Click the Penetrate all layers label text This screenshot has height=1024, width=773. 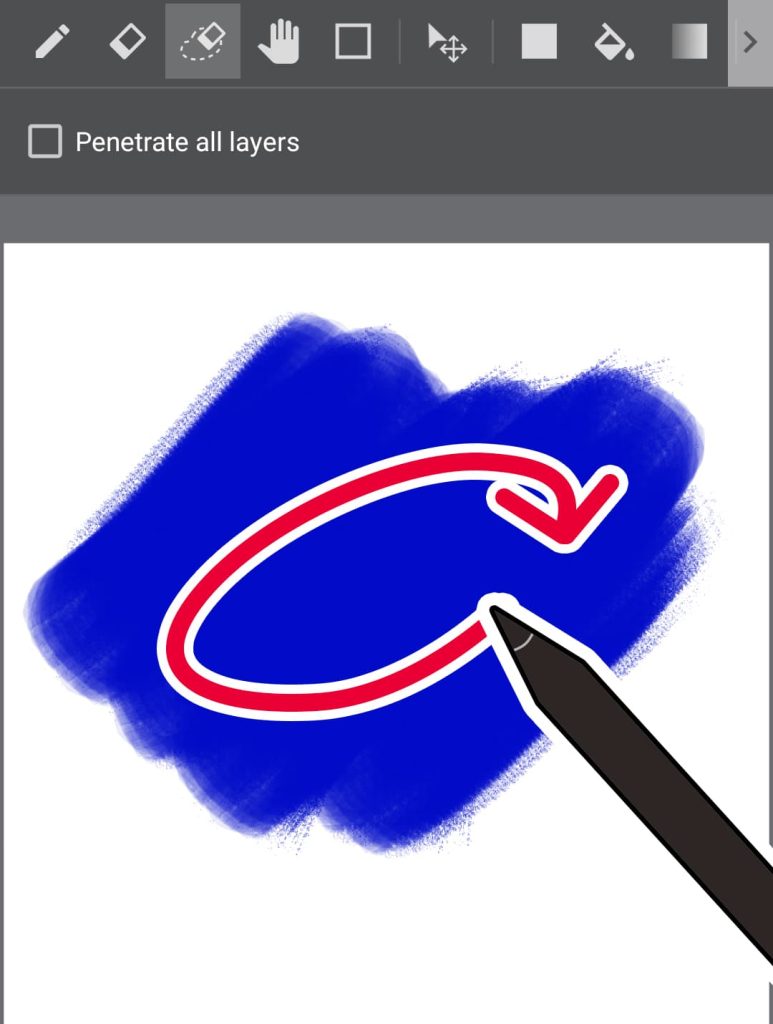click(185, 142)
